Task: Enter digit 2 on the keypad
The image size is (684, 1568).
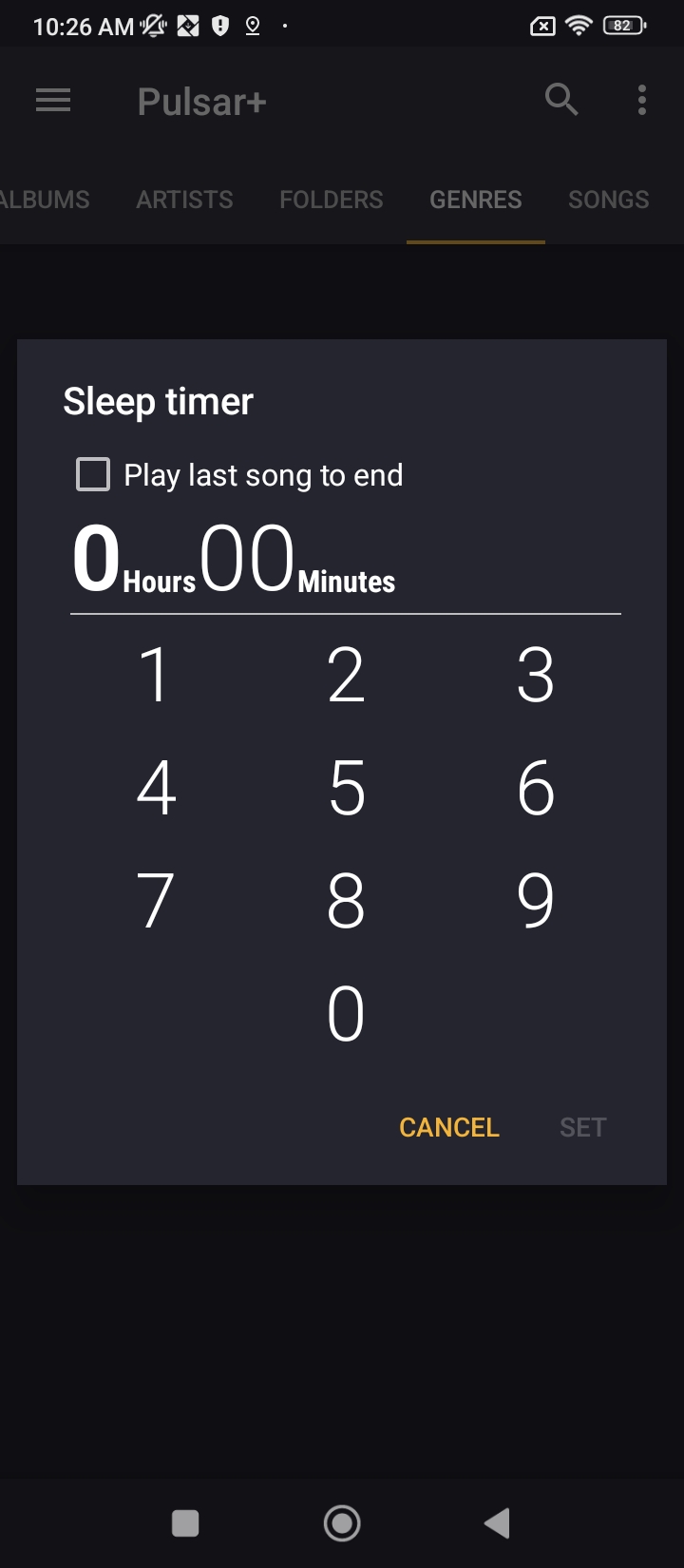Action: coord(346,676)
